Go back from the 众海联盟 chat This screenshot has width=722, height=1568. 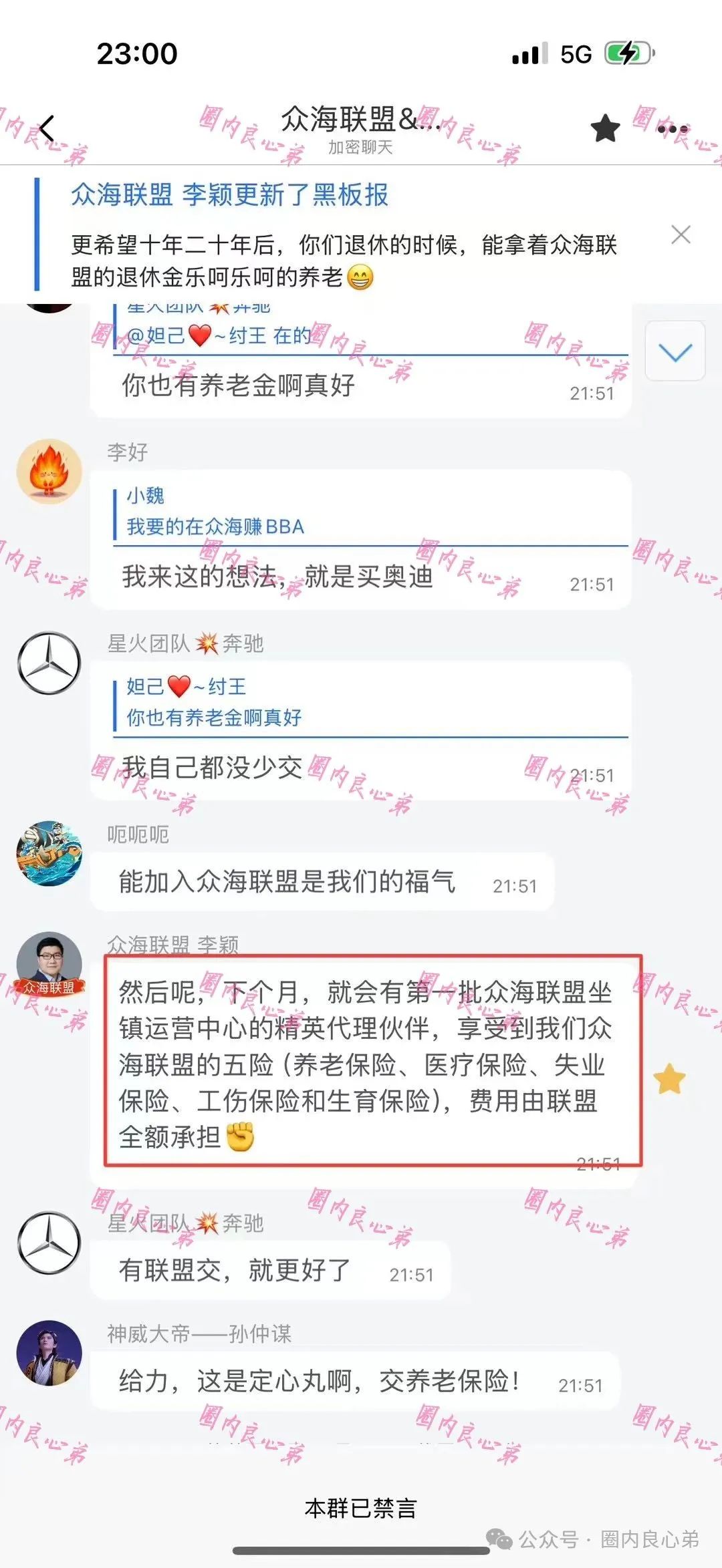pyautogui.click(x=47, y=129)
